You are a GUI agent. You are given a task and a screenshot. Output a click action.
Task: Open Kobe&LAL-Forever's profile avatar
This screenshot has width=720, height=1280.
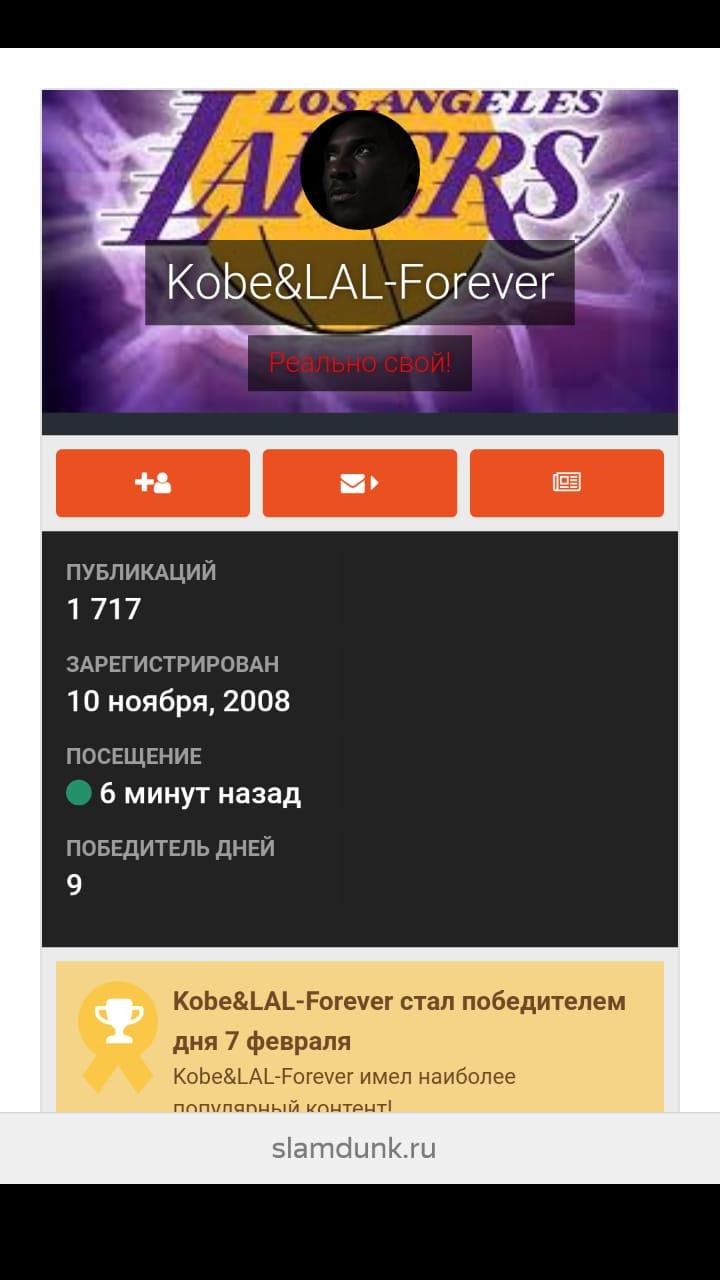360,170
